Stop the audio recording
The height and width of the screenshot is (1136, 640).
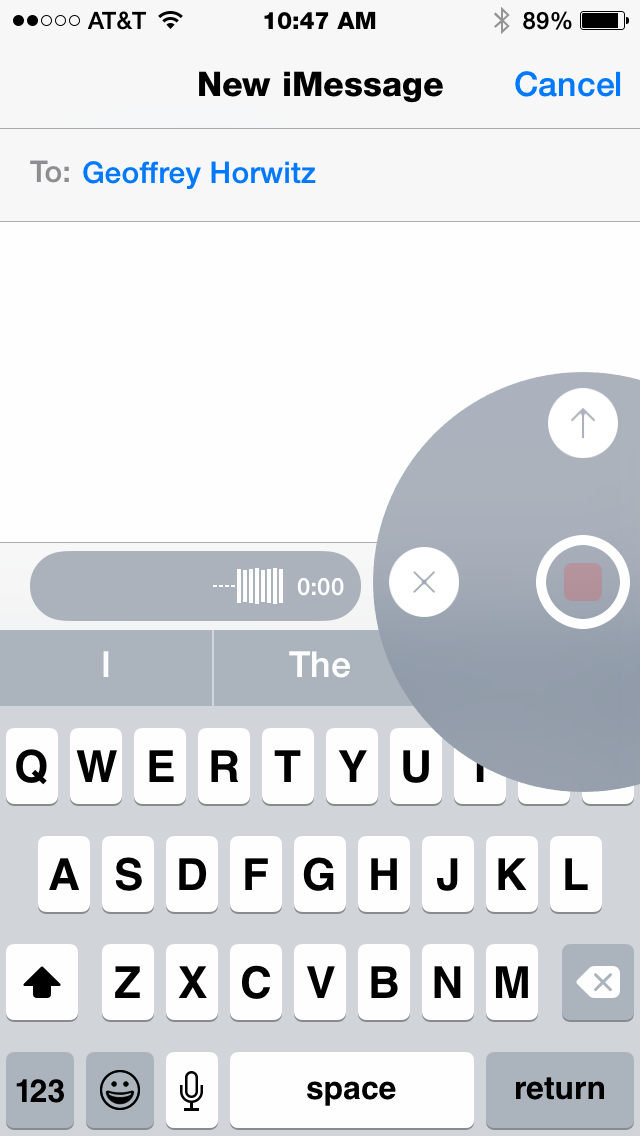[x=583, y=582]
